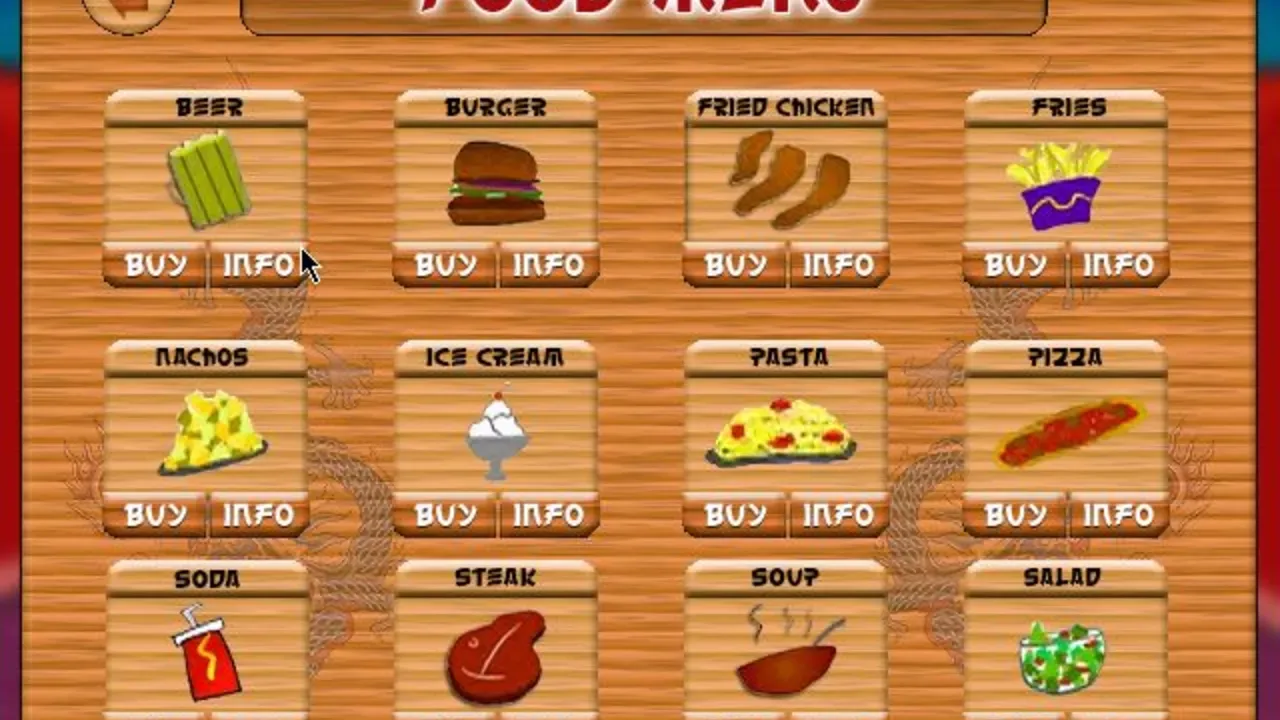Buy Fries
This screenshot has width=1280, height=720.
click(x=1015, y=265)
